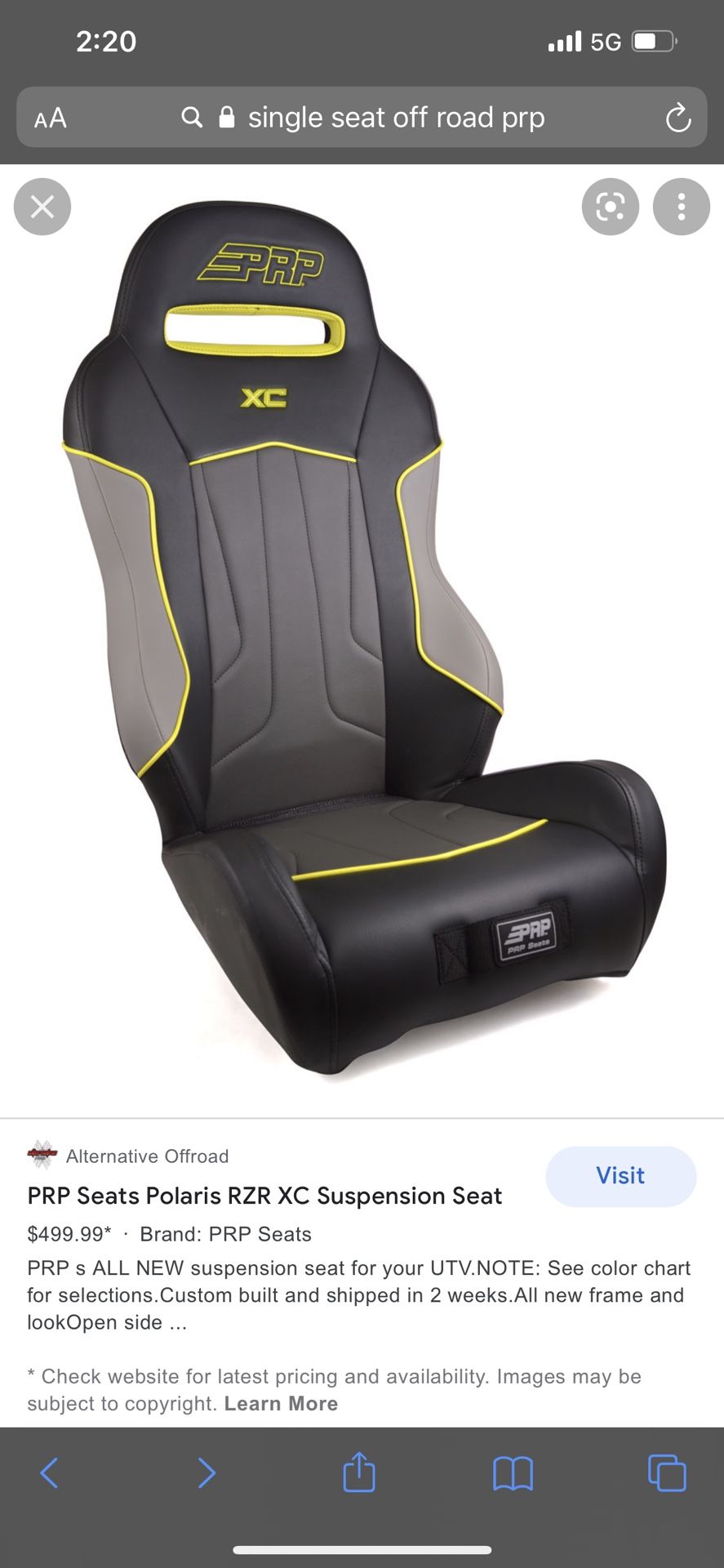Reload the current page

(x=677, y=118)
